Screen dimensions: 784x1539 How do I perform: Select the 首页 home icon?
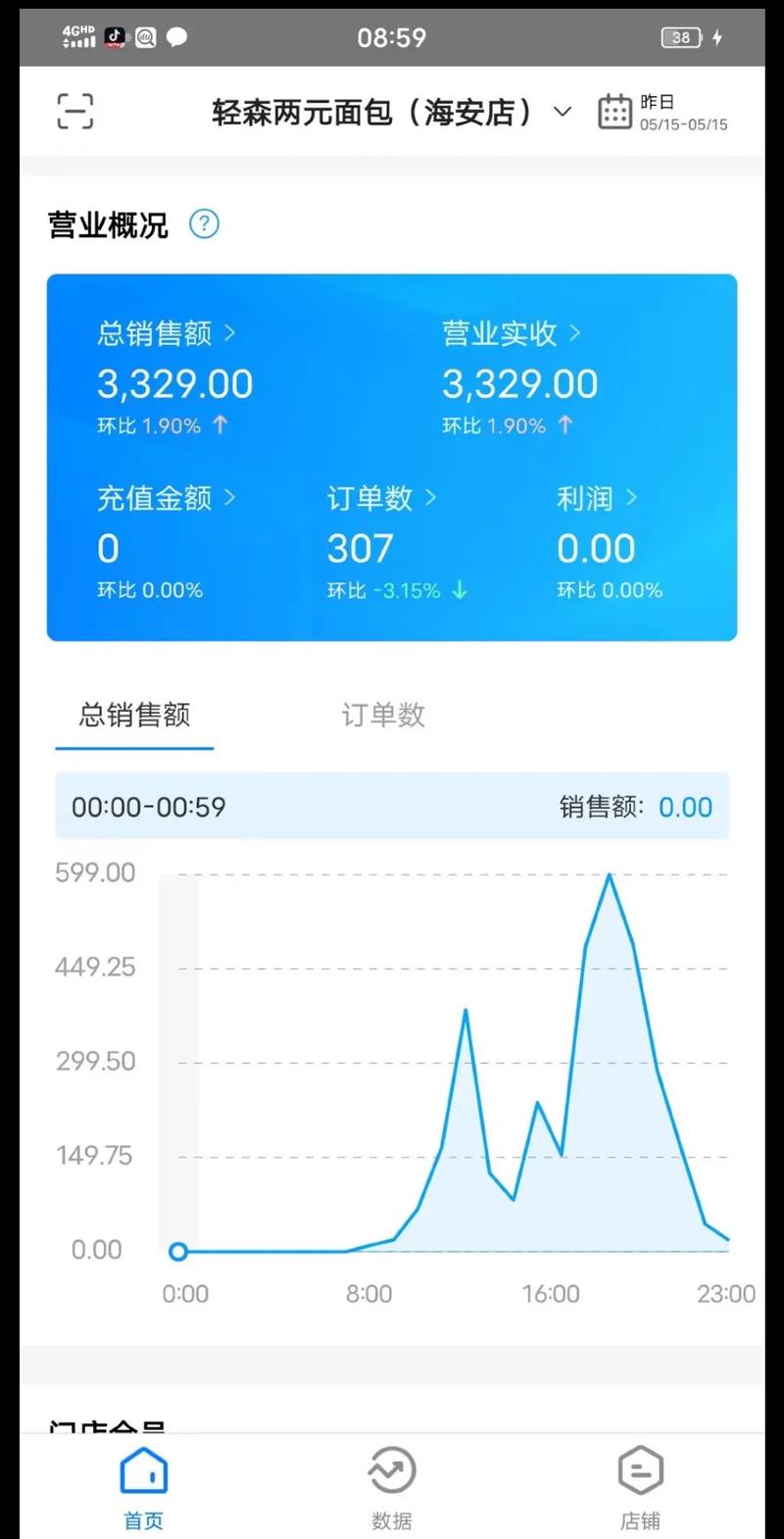(x=143, y=1470)
